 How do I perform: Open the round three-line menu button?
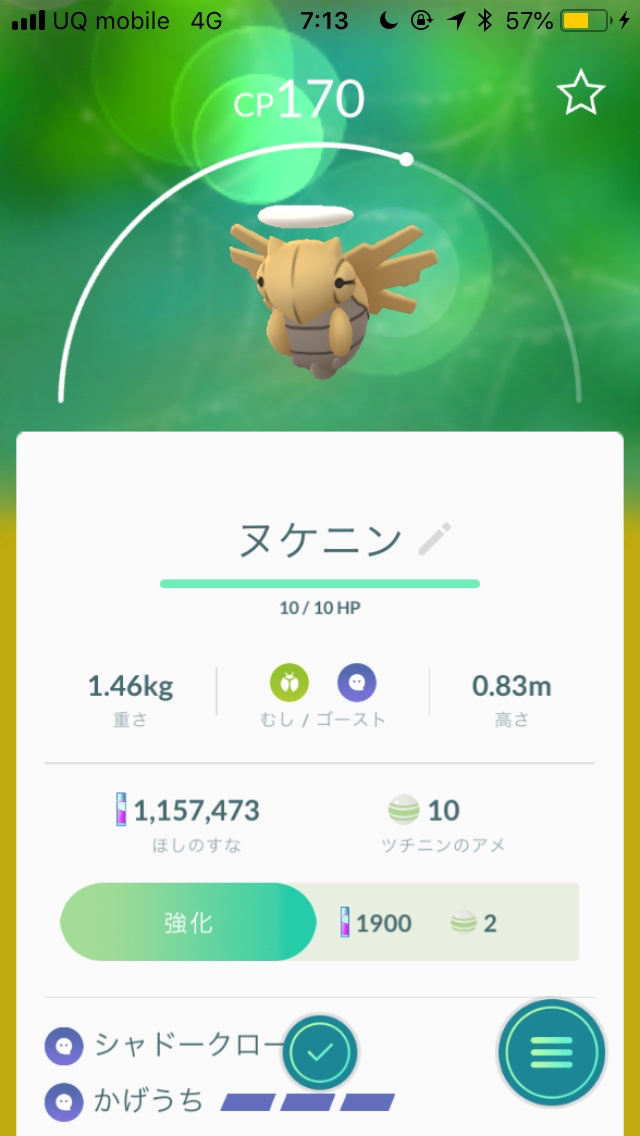tap(551, 1051)
